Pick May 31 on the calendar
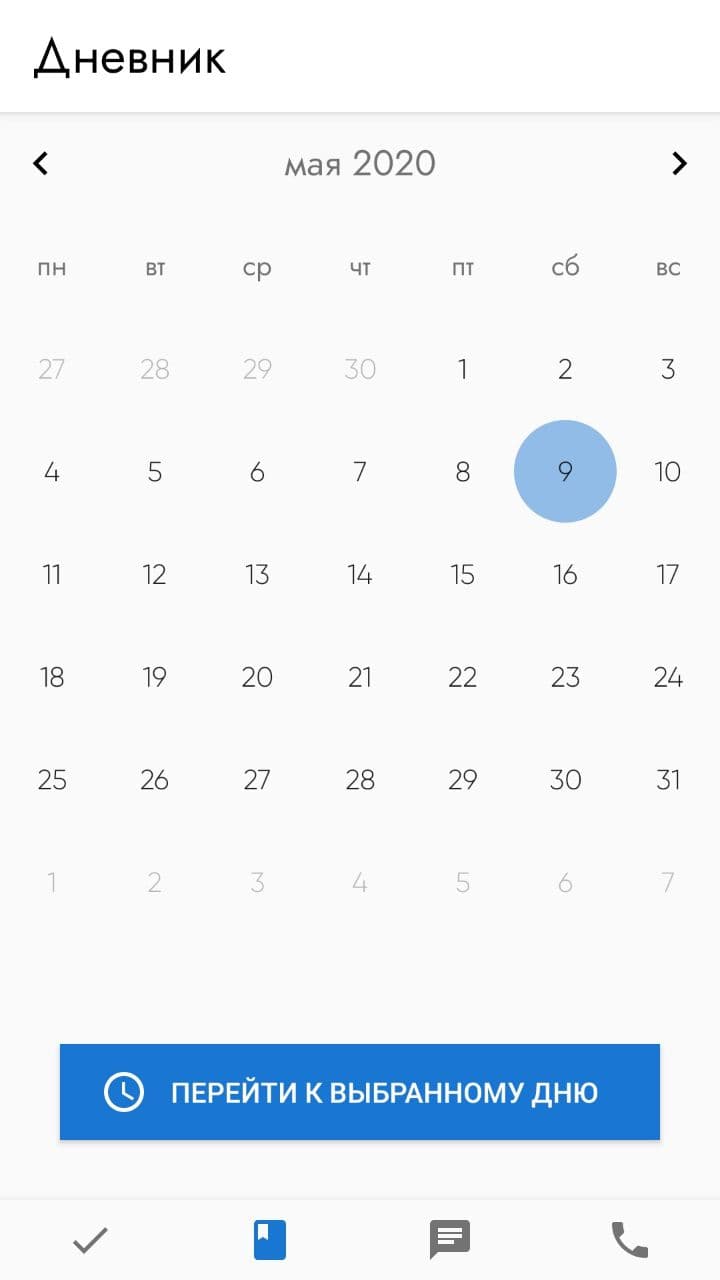This screenshot has width=720, height=1280. 668,780
